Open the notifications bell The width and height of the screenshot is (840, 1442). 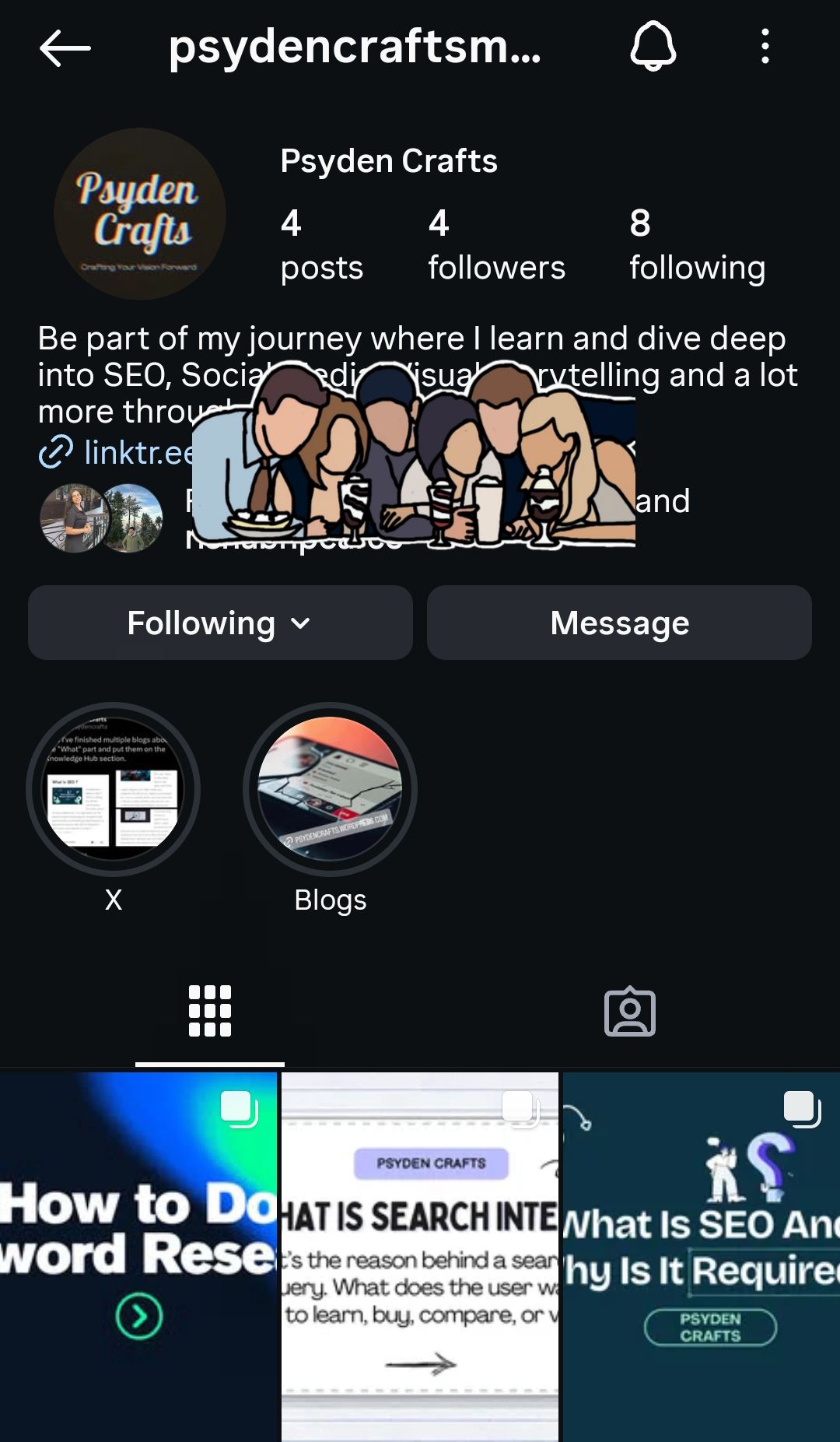point(653,47)
